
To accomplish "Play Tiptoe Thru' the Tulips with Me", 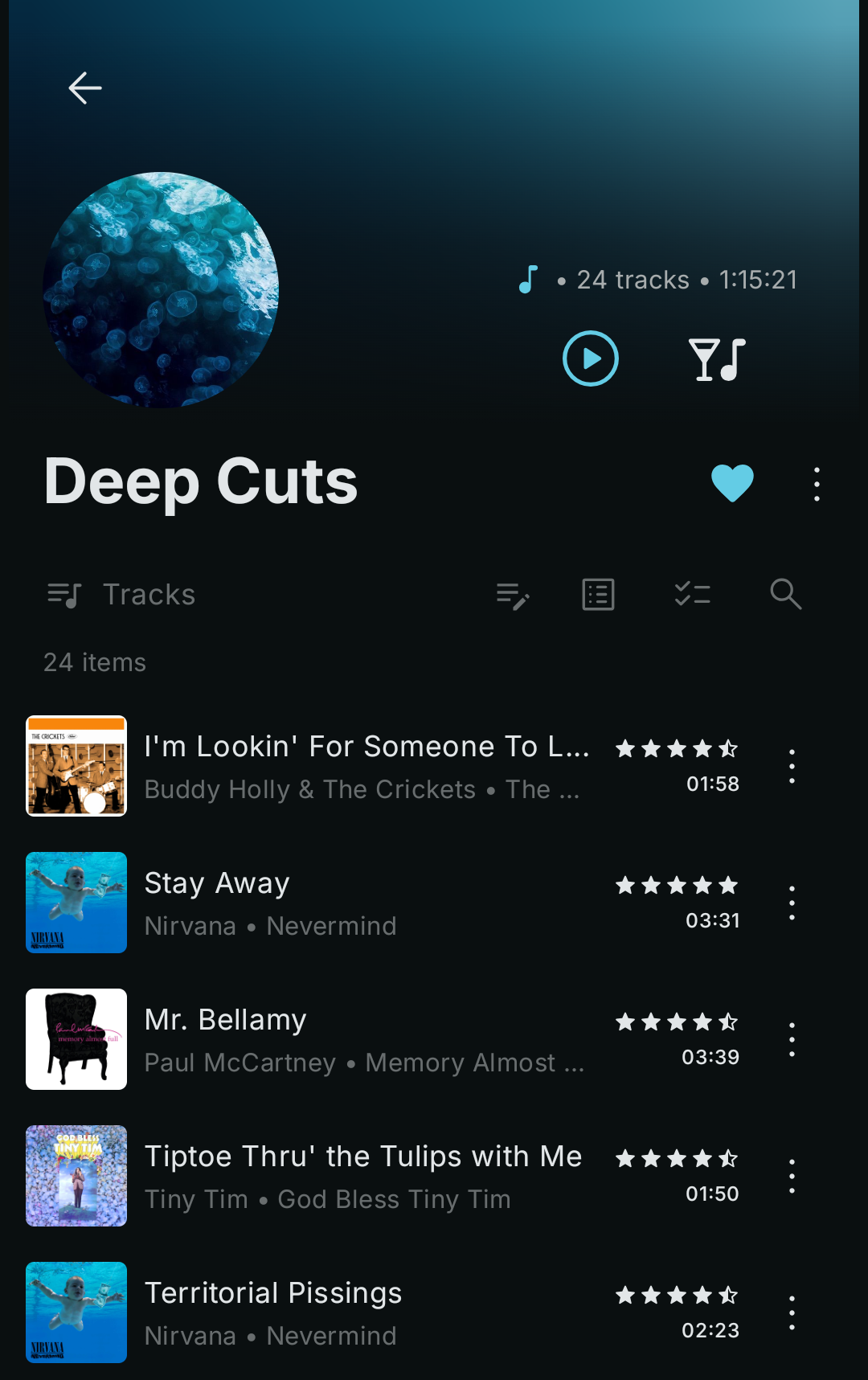I will click(366, 1176).
